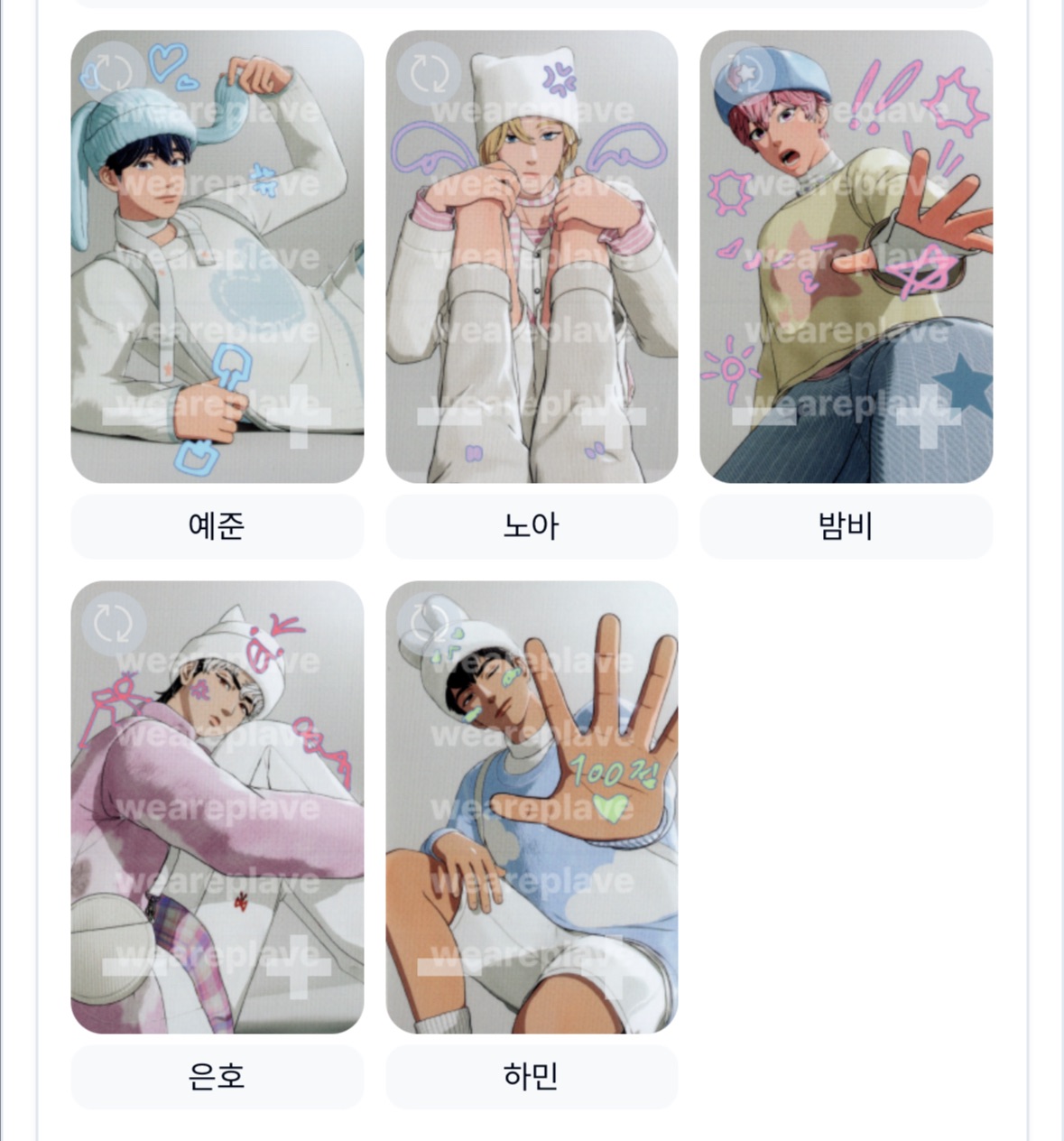Viewport: 1064px width, 1141px height.
Task: Increase the 예준 card count
Action: tap(299, 416)
